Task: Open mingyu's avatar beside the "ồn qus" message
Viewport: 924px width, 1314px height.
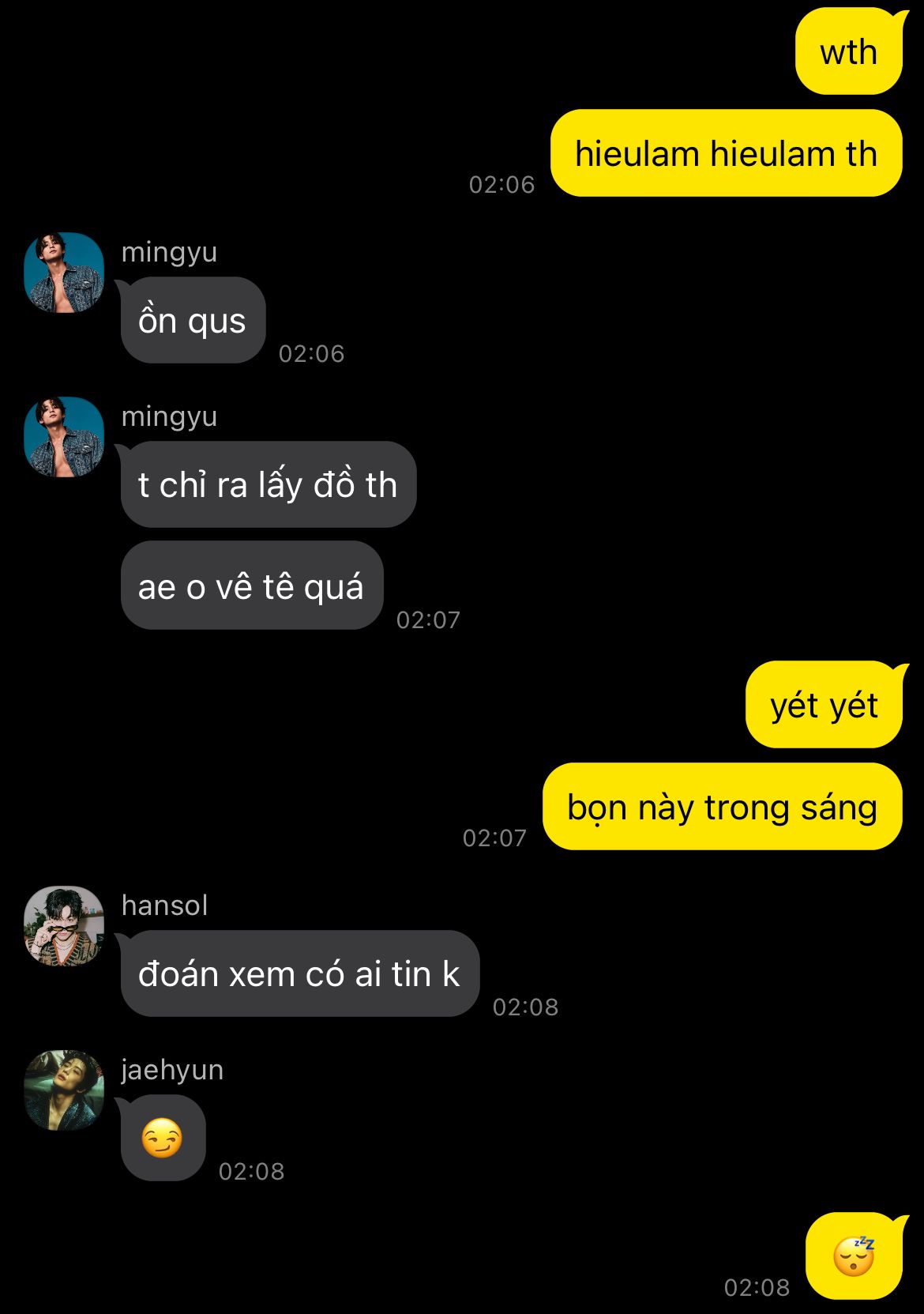Action: [x=64, y=273]
